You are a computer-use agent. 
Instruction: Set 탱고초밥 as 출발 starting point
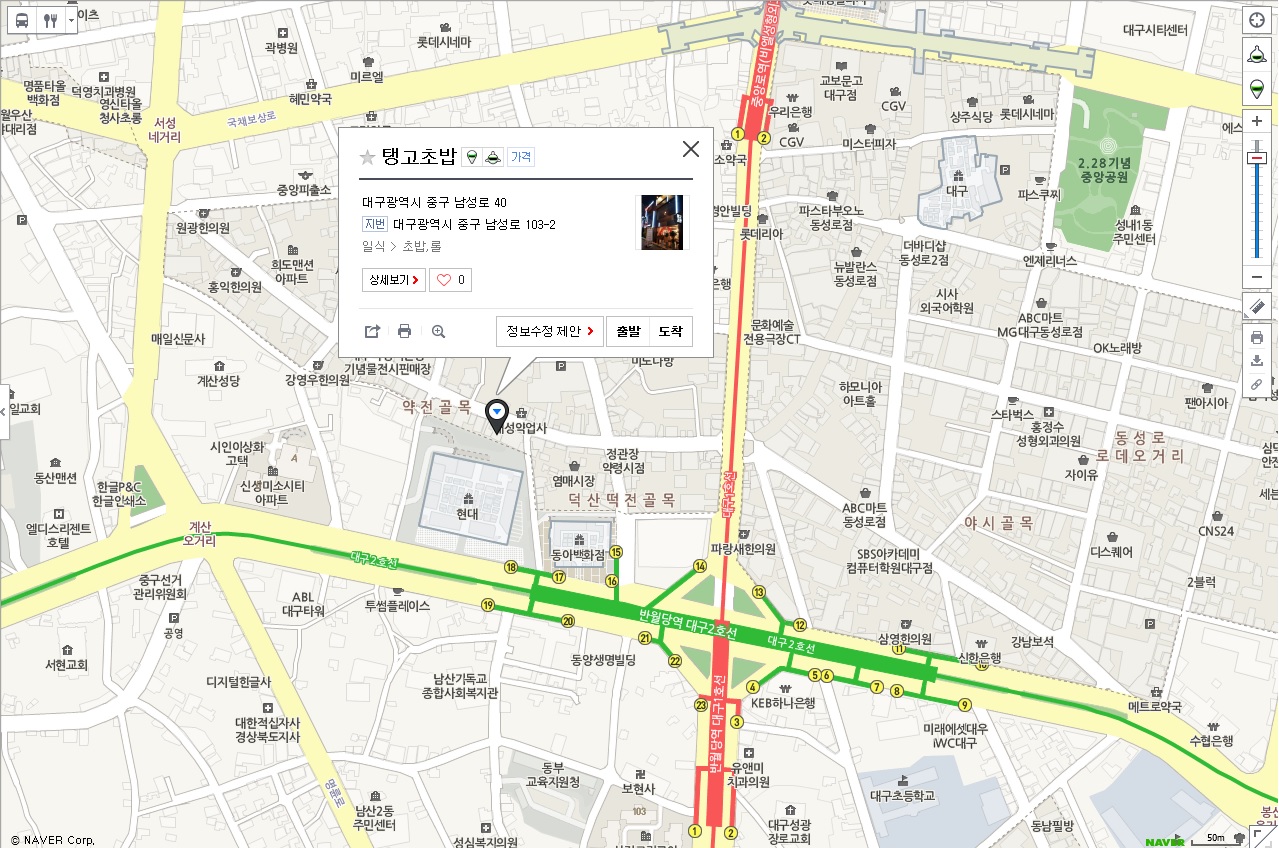628,331
